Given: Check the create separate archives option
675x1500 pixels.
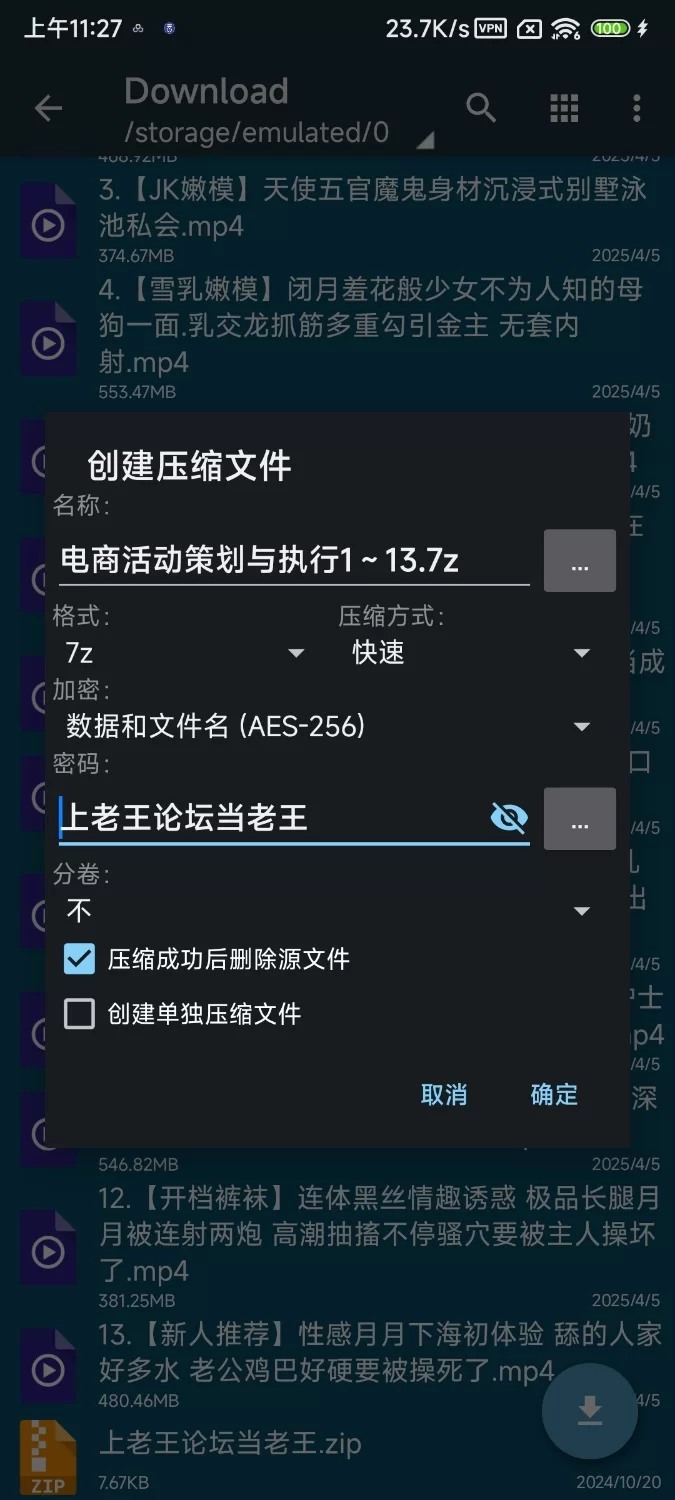Looking at the screenshot, I should (79, 1014).
